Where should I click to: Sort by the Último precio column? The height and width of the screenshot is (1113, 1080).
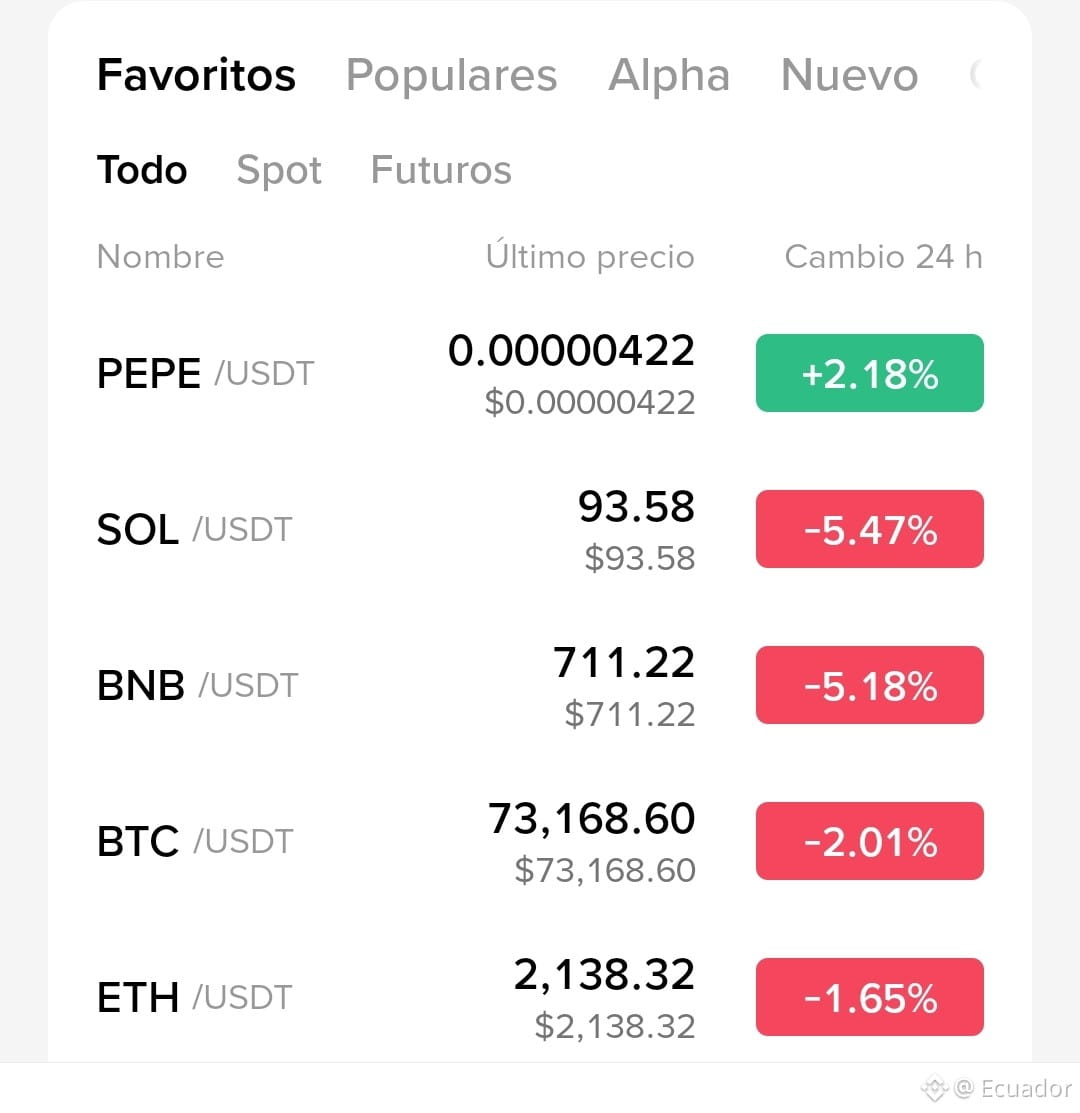coord(590,255)
